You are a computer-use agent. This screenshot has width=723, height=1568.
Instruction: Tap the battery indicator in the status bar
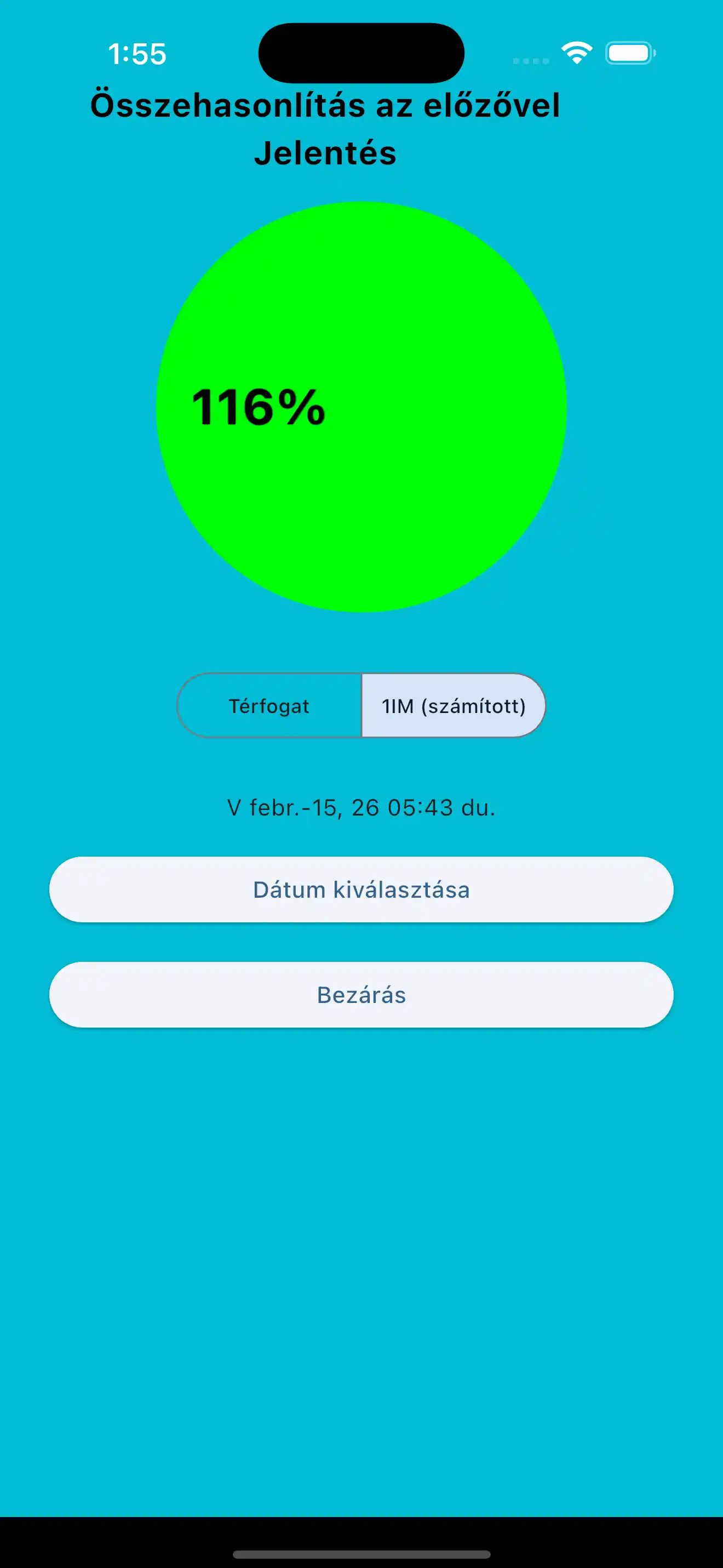point(629,54)
